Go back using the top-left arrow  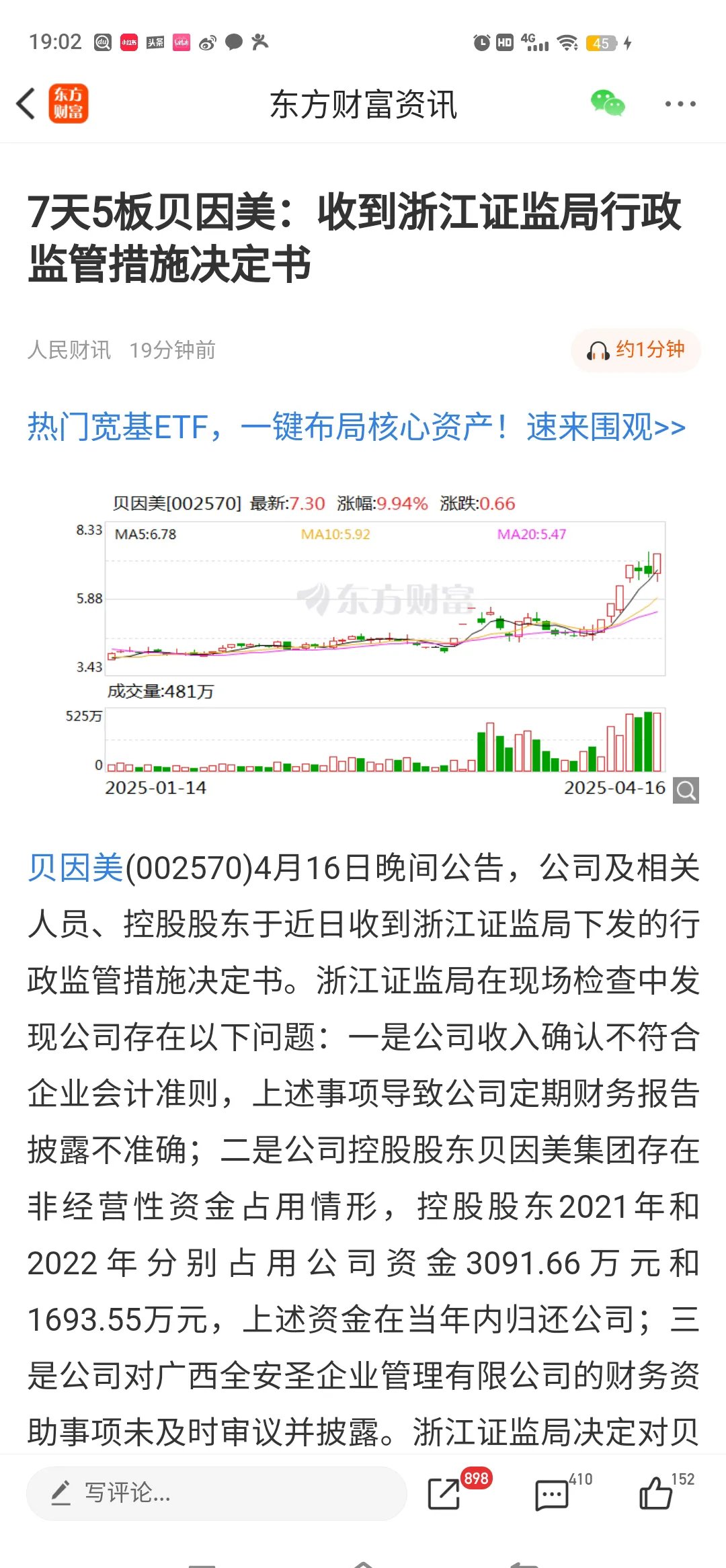click(27, 104)
